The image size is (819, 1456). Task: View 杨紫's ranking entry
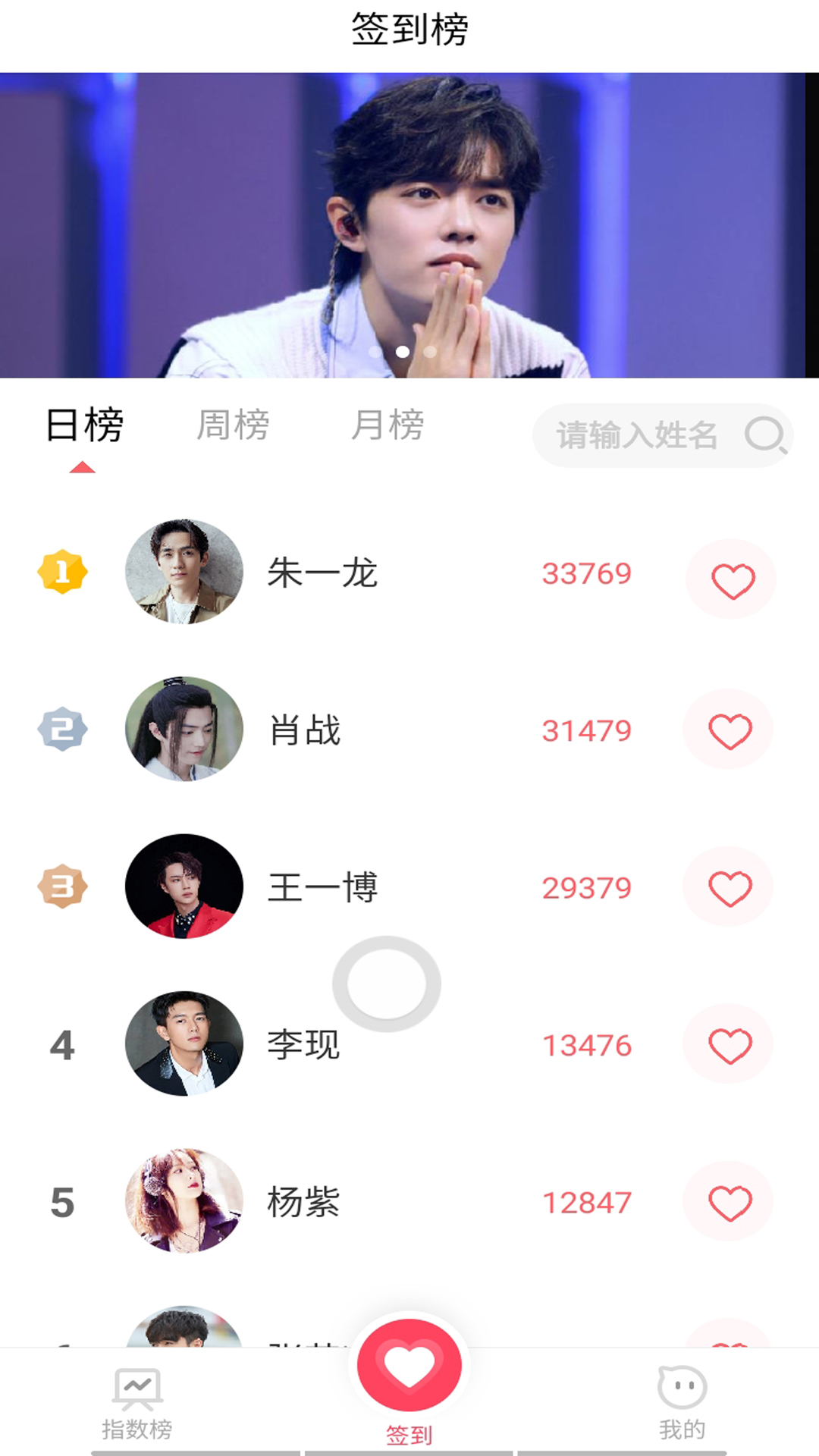(x=303, y=1203)
